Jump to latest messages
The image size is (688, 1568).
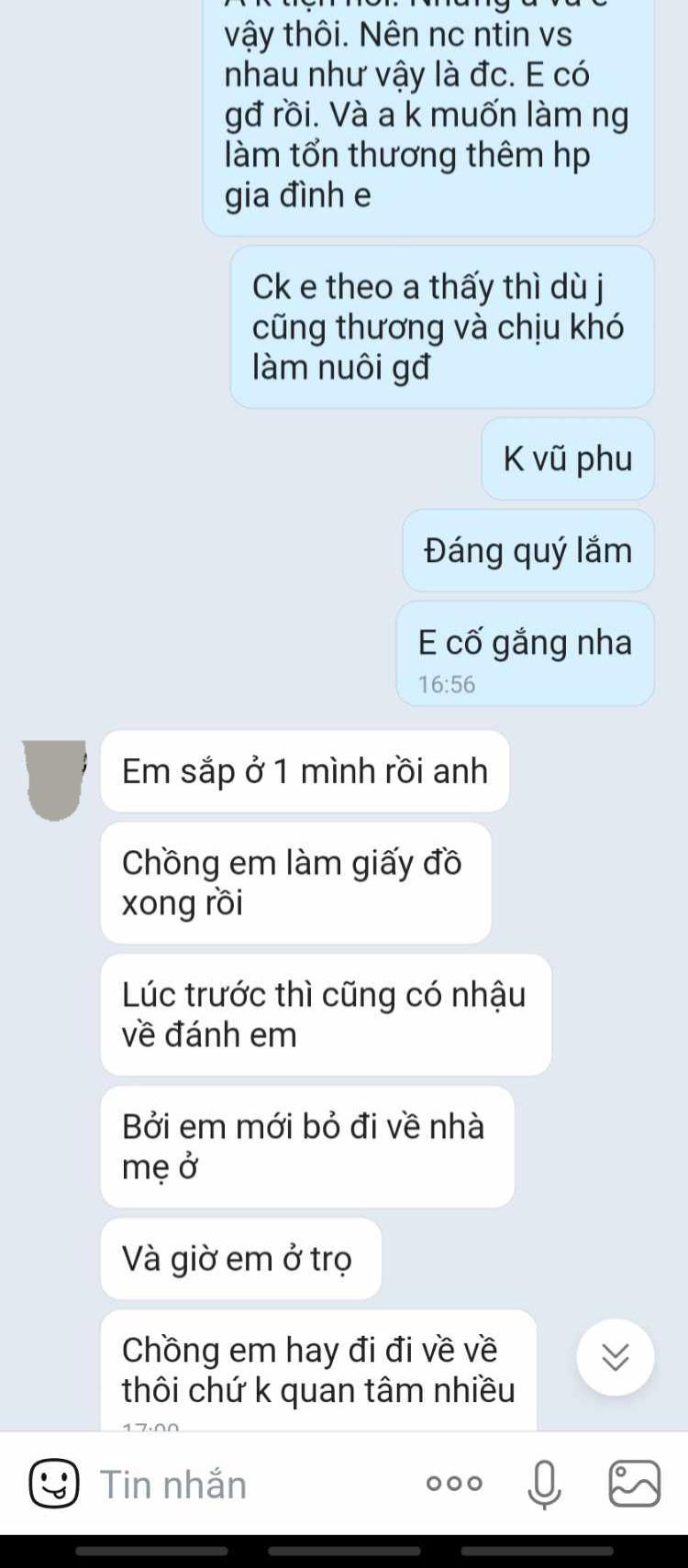tap(615, 1357)
